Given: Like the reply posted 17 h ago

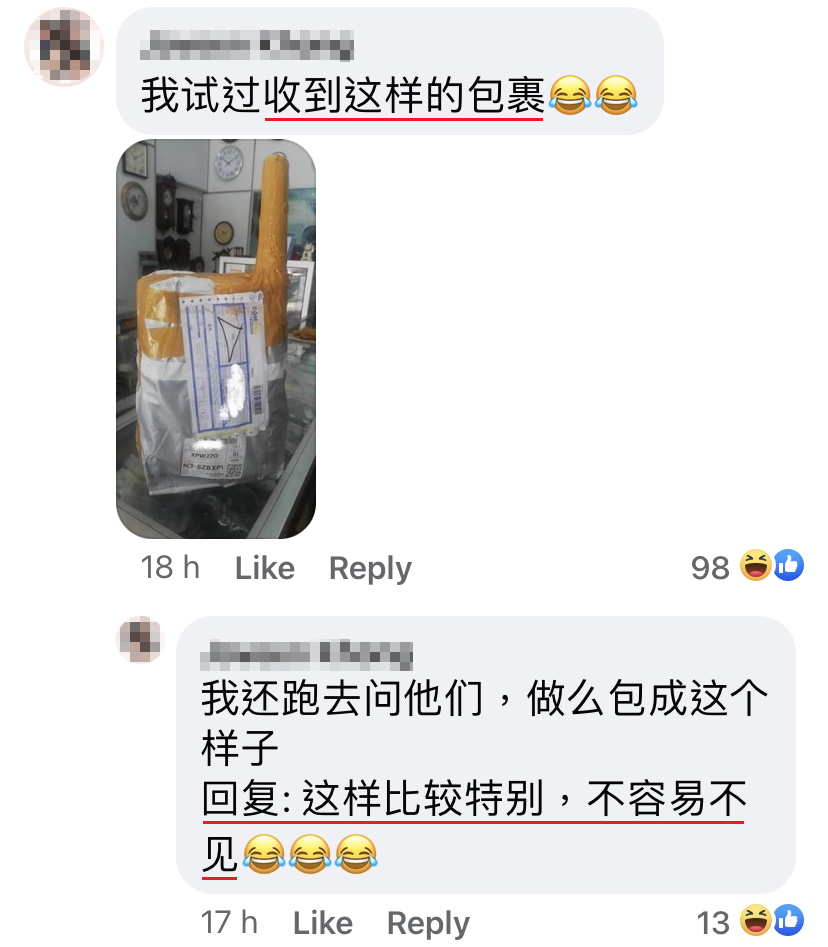Looking at the screenshot, I should 323,922.
